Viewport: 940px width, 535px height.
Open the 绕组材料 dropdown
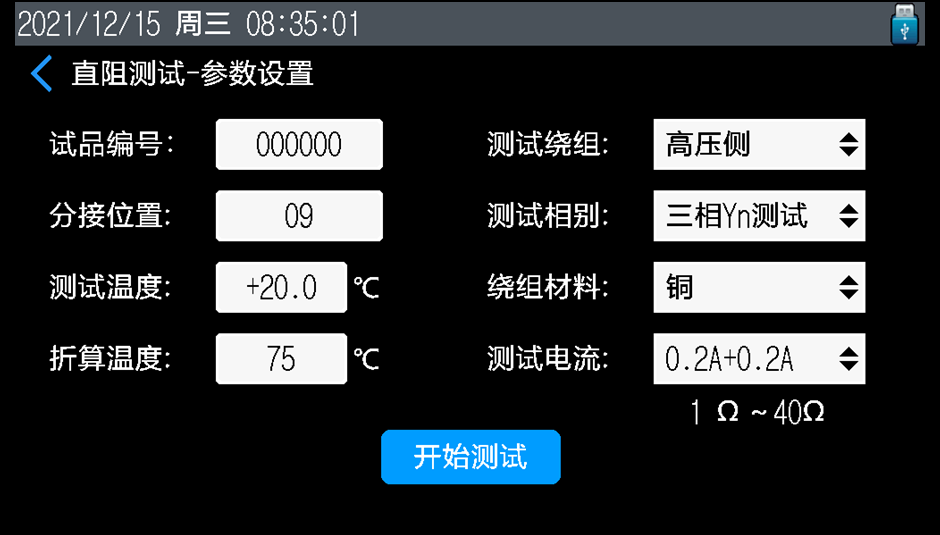(x=759, y=288)
